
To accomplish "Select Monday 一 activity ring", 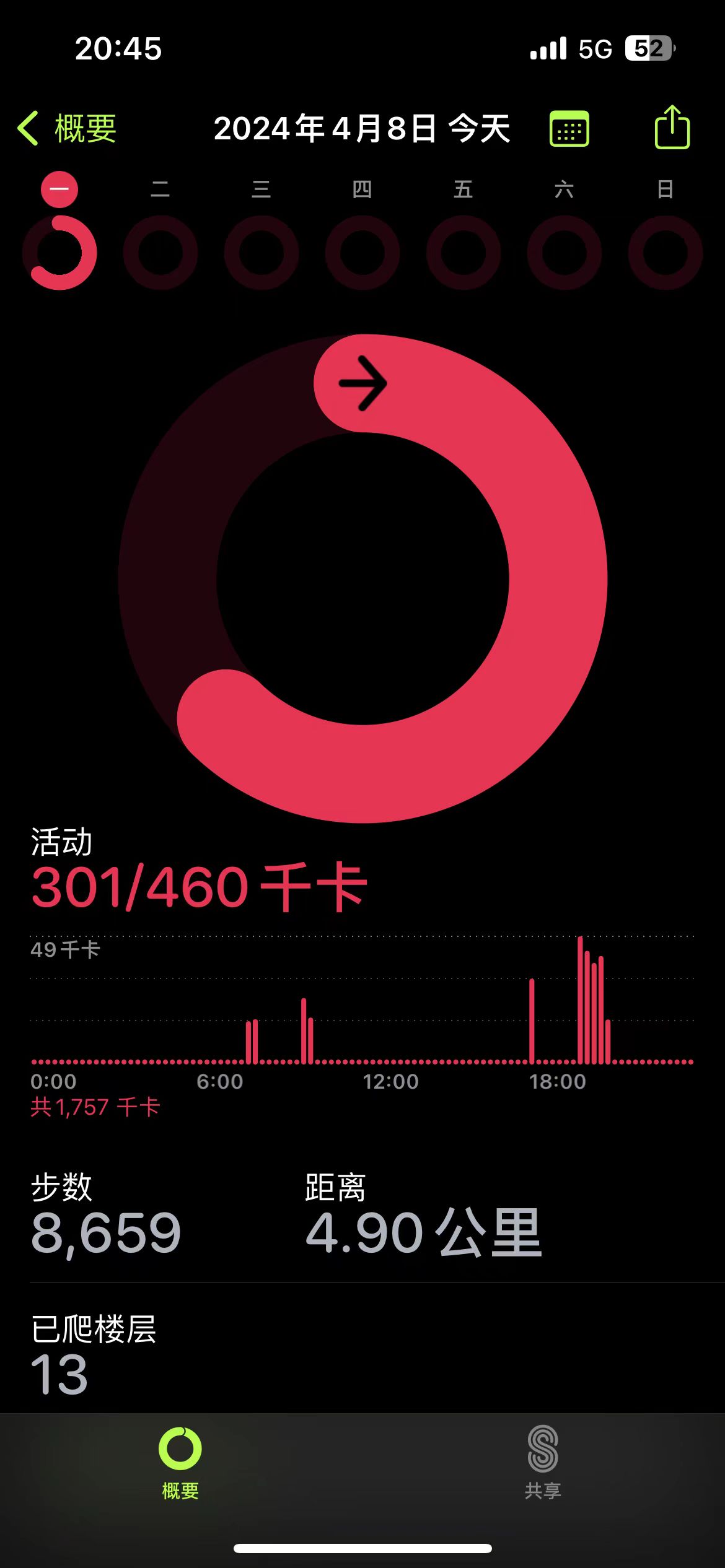I will [x=59, y=252].
